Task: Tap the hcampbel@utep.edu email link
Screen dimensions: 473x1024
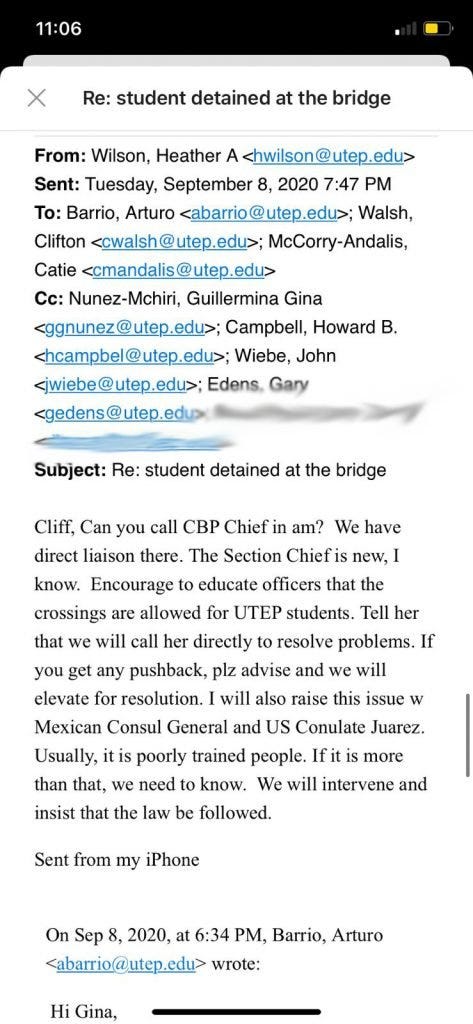Action: click(129, 356)
